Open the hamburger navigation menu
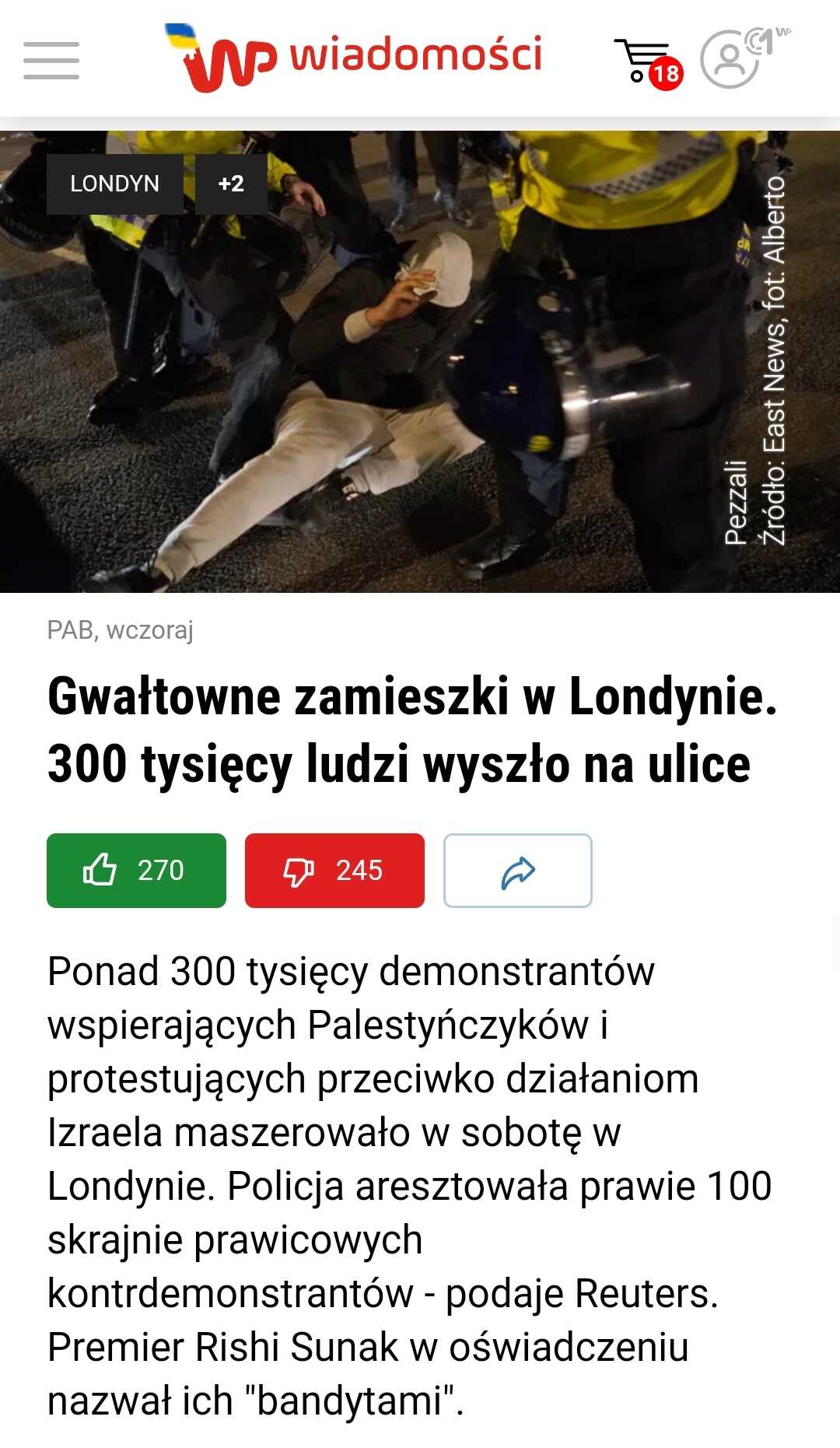 [51, 61]
